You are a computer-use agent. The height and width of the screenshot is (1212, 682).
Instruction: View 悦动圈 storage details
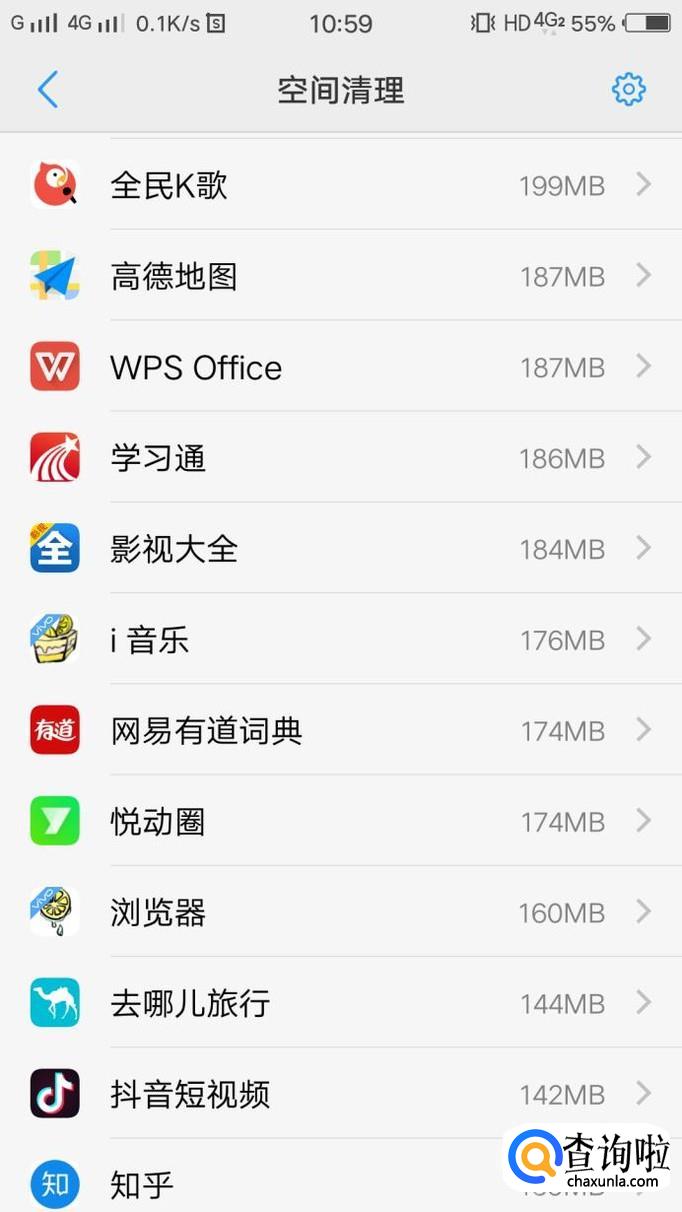[340, 822]
